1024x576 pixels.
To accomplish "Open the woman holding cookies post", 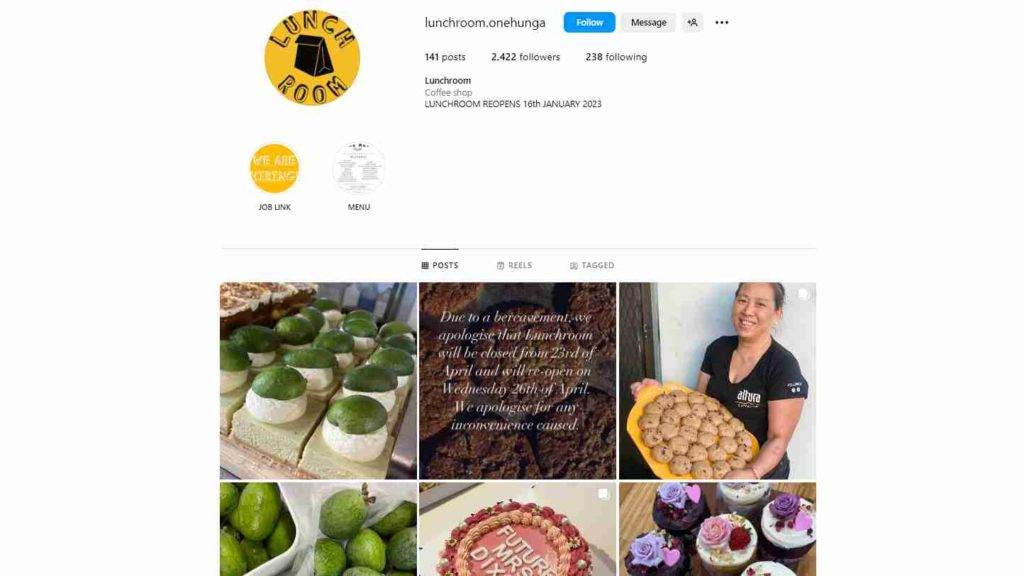I will click(717, 380).
